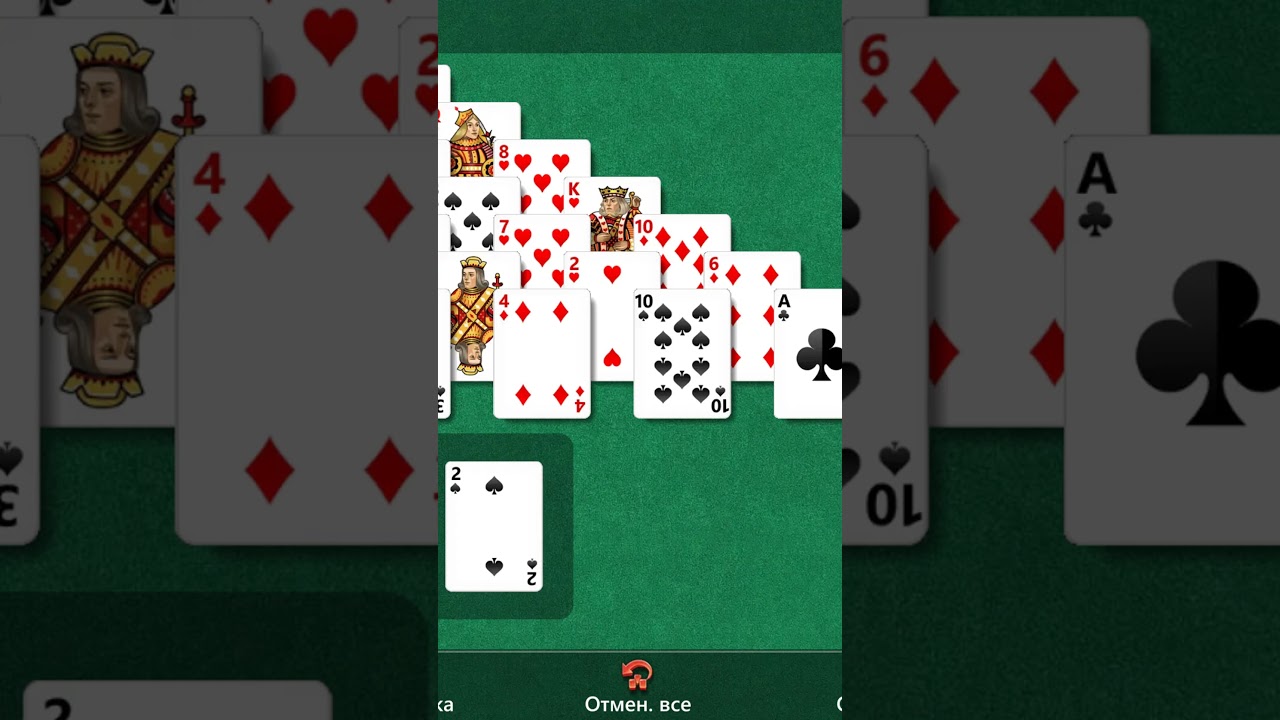This screenshot has height=720, width=1280.
Task: Select the ace of clubs card
Action: point(808,353)
